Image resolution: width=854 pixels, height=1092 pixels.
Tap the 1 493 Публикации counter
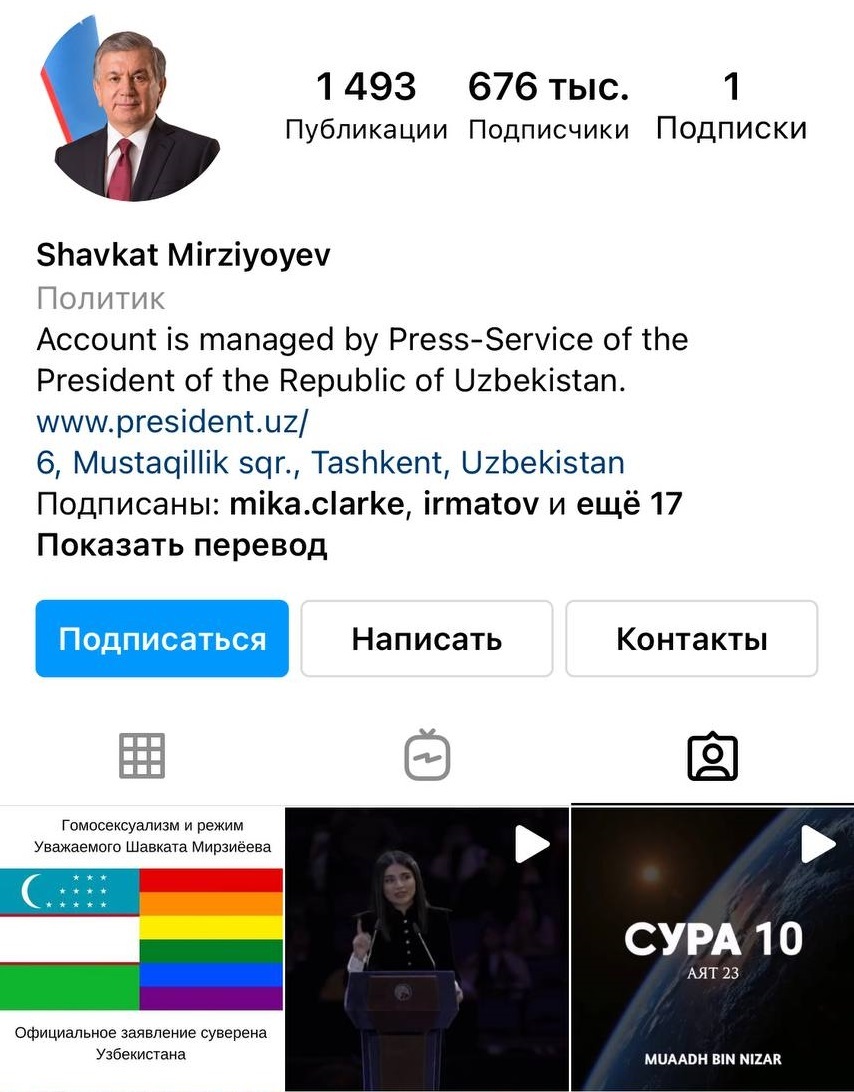(366, 106)
